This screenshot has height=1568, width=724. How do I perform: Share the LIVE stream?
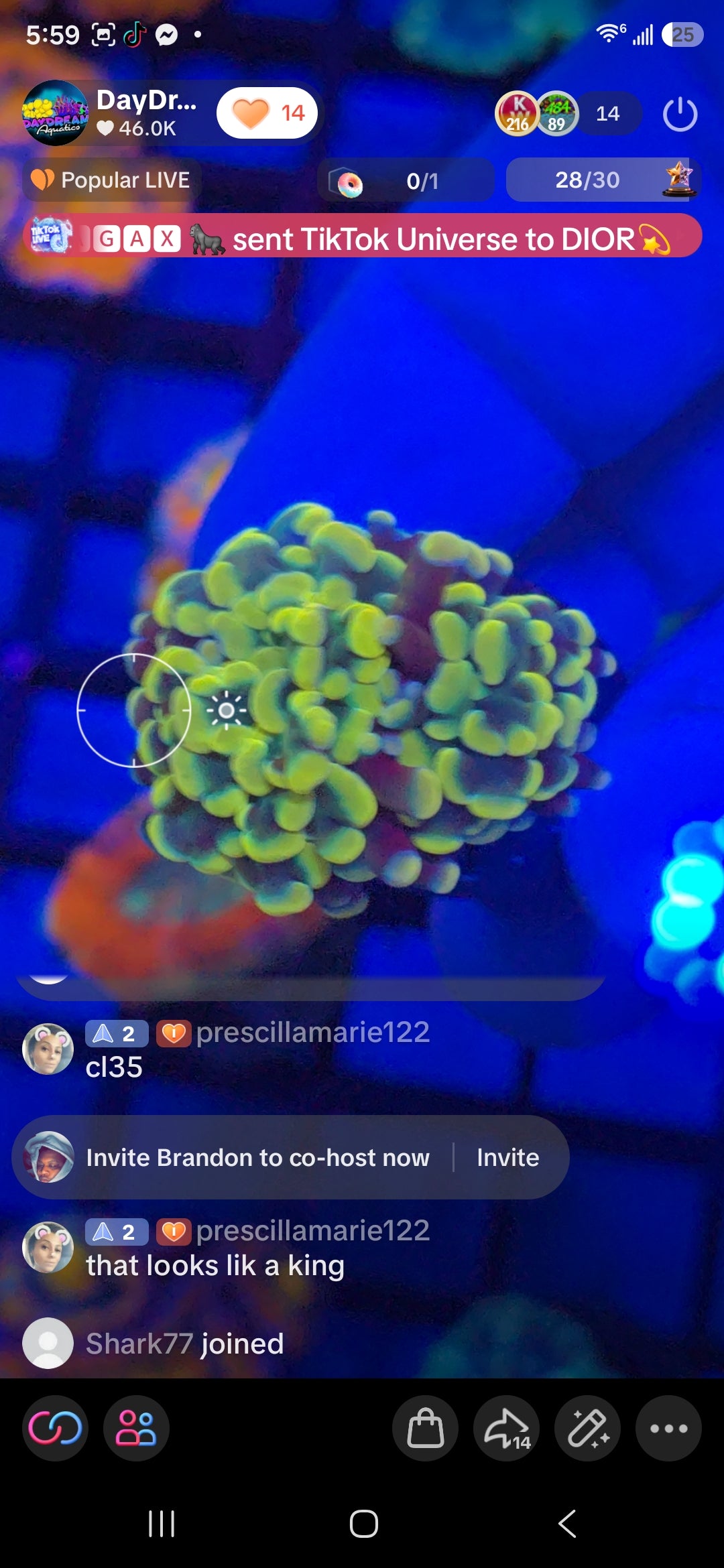507,1428
